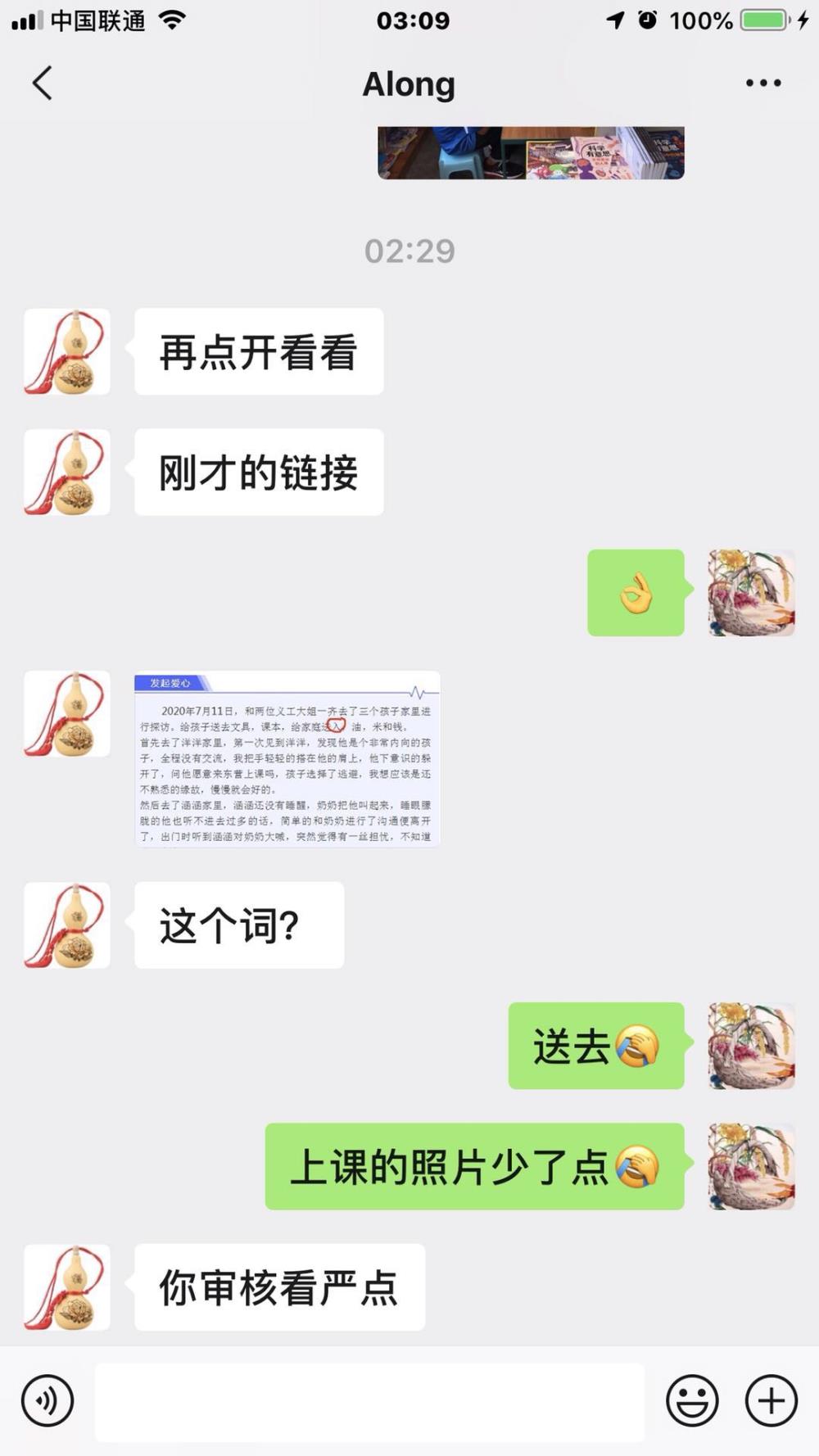Open the three-dot chat info menu

tap(763, 84)
